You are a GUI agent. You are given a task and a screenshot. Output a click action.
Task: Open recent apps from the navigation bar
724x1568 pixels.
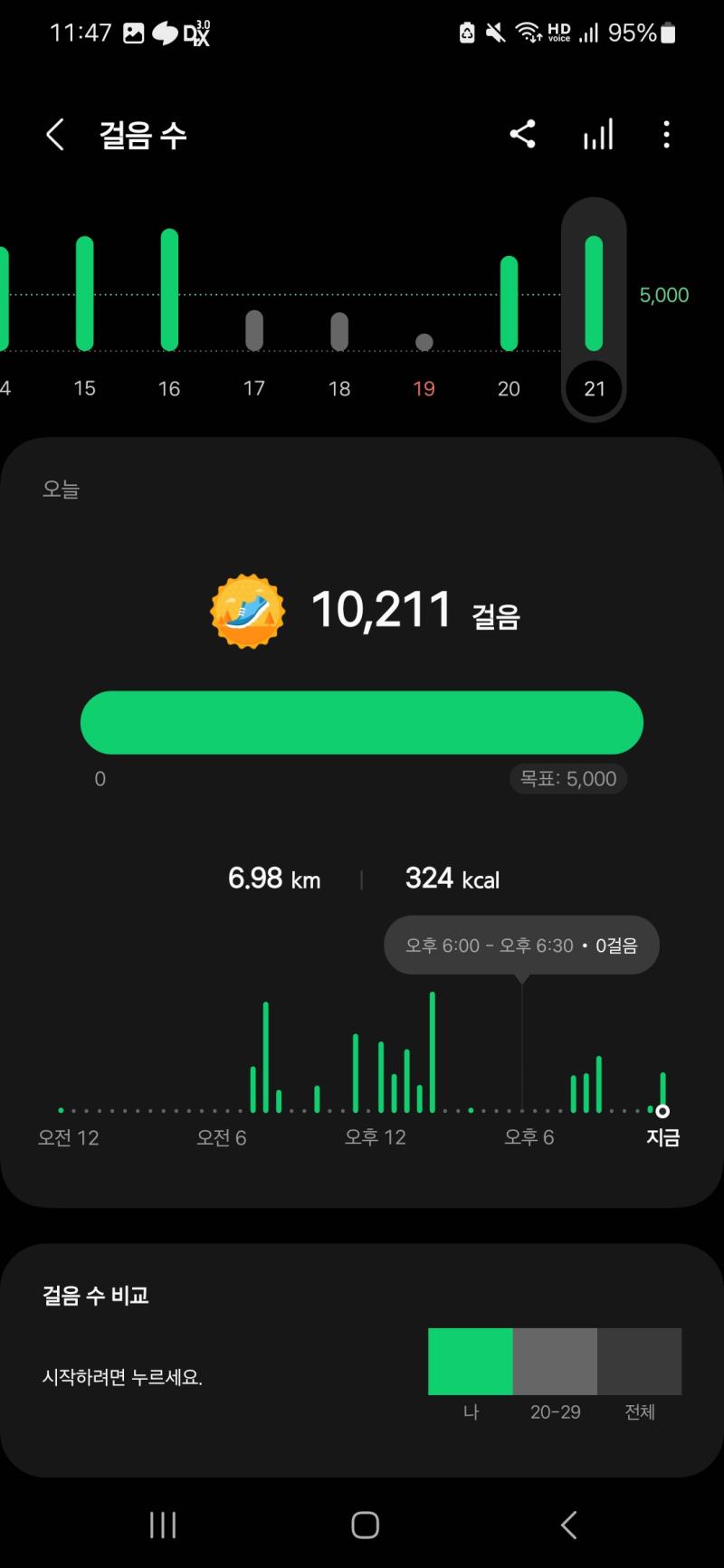163,1525
